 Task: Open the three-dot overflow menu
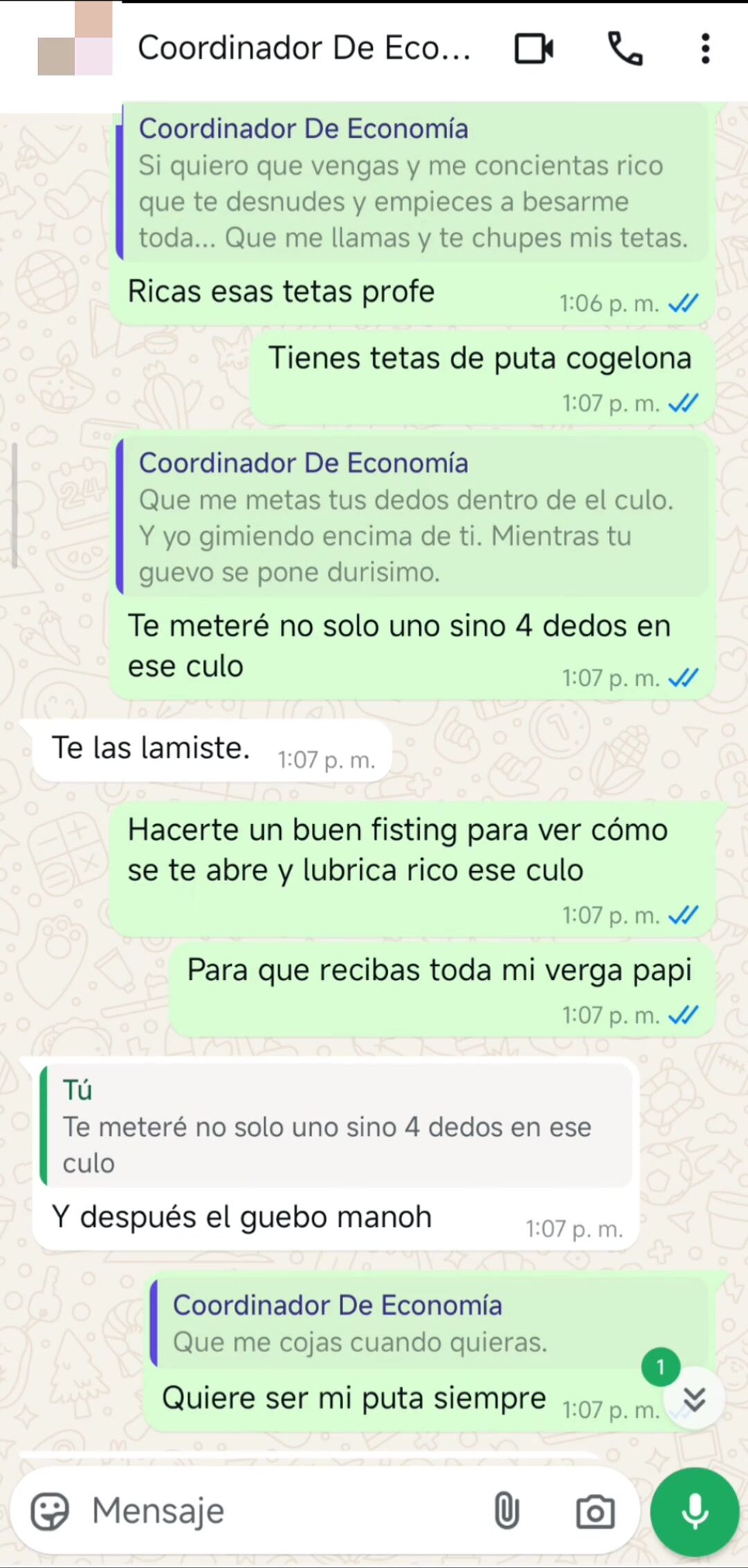[705, 48]
